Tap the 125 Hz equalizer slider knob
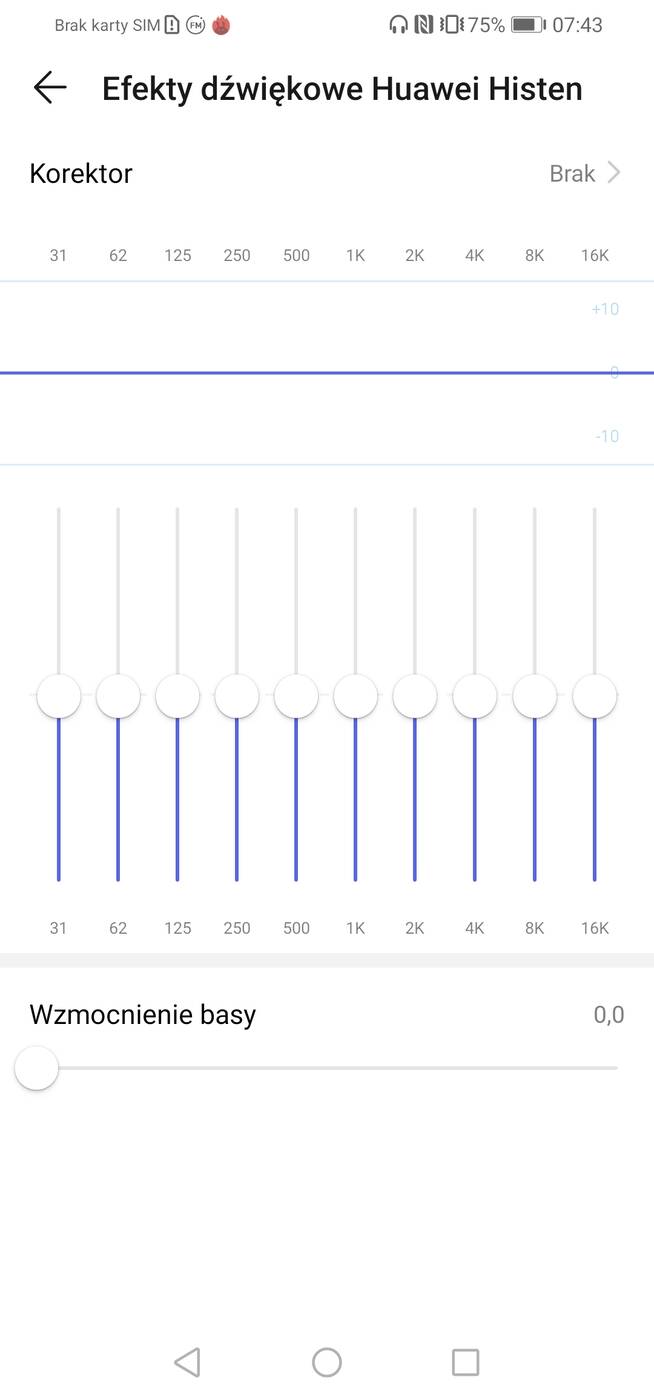654x1400 pixels. pos(178,695)
